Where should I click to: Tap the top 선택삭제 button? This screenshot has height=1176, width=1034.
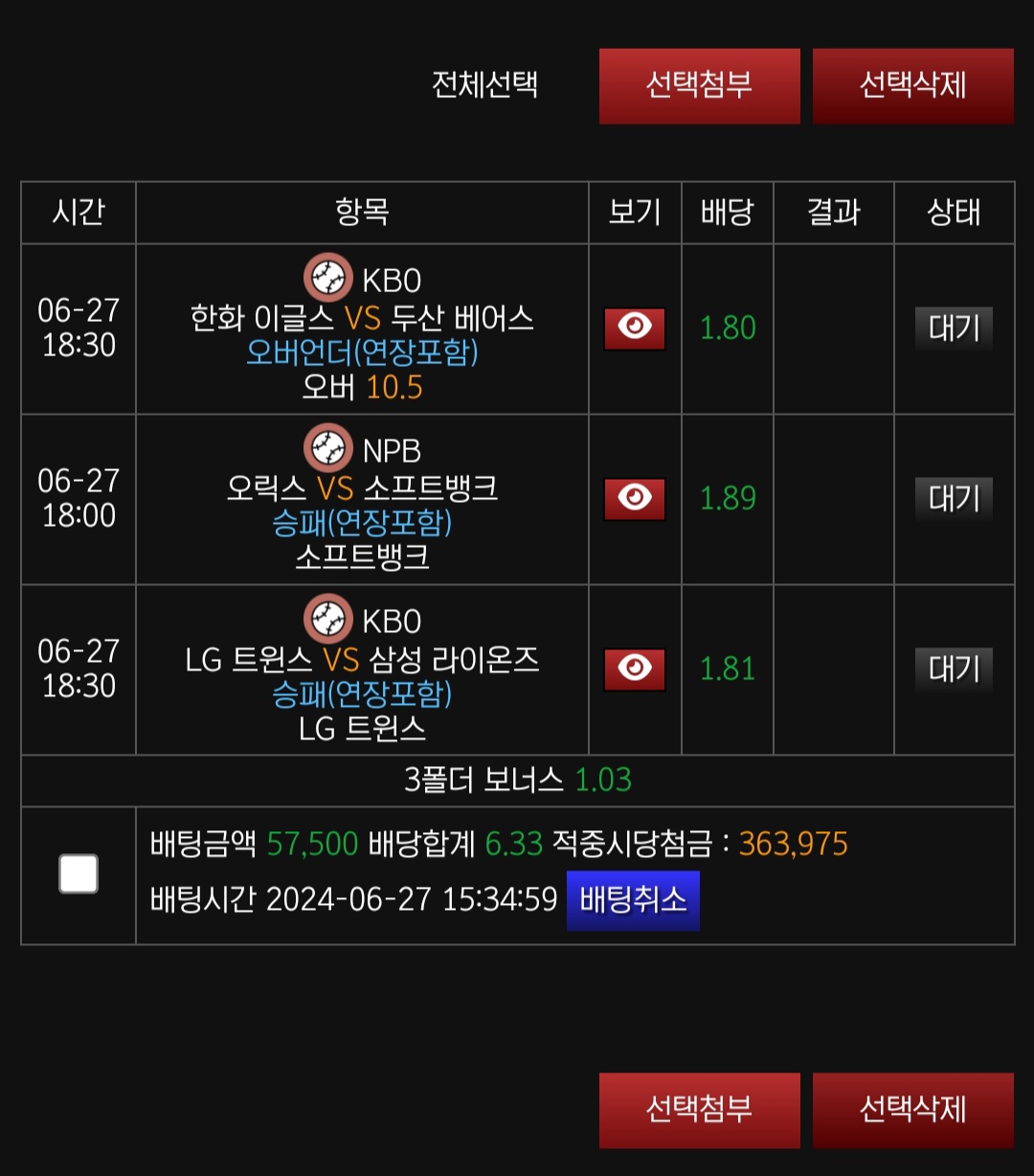tap(912, 86)
